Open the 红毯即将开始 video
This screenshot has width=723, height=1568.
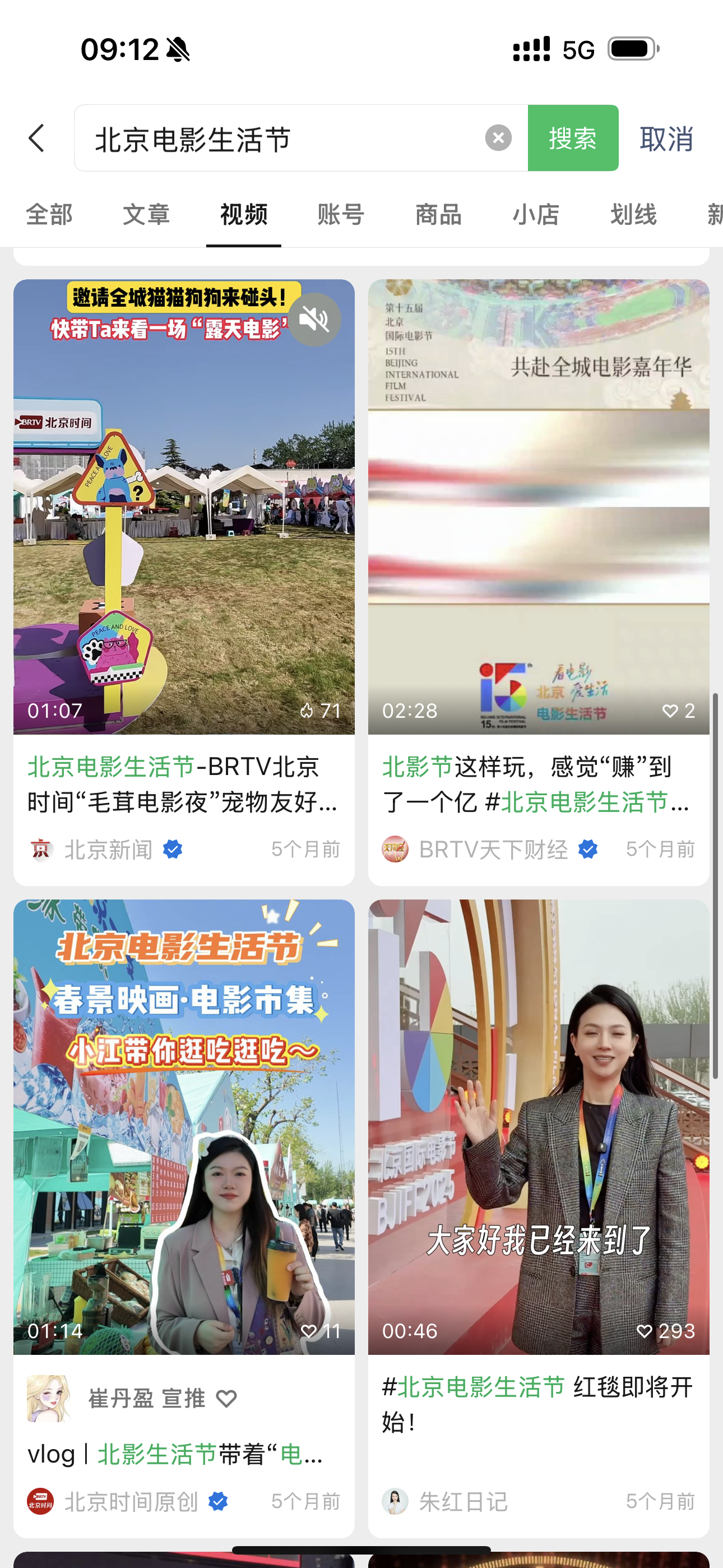click(539, 1126)
